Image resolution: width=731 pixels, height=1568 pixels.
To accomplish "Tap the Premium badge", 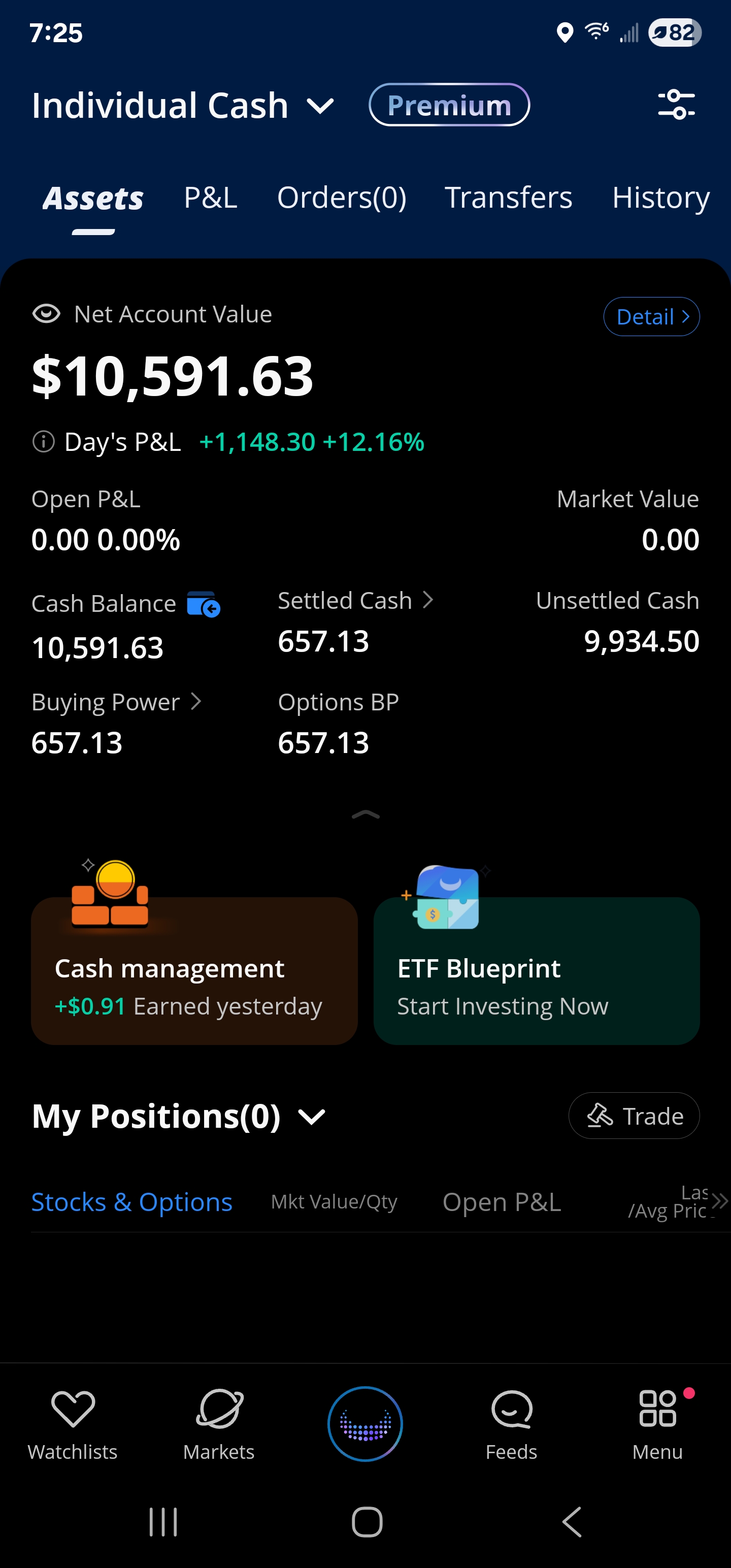I will tap(449, 105).
